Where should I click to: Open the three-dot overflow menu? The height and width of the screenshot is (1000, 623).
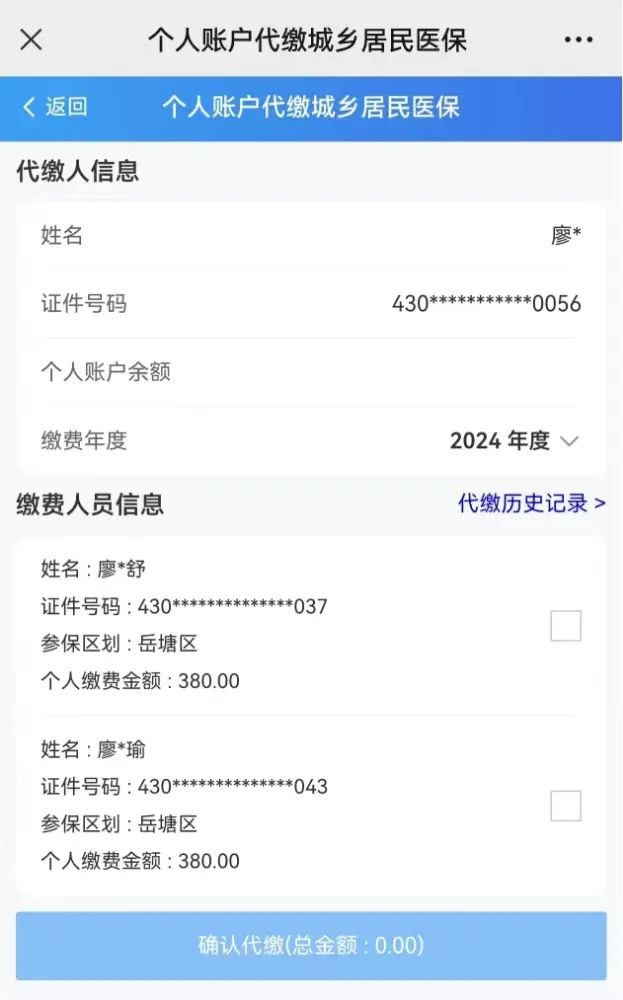point(578,40)
